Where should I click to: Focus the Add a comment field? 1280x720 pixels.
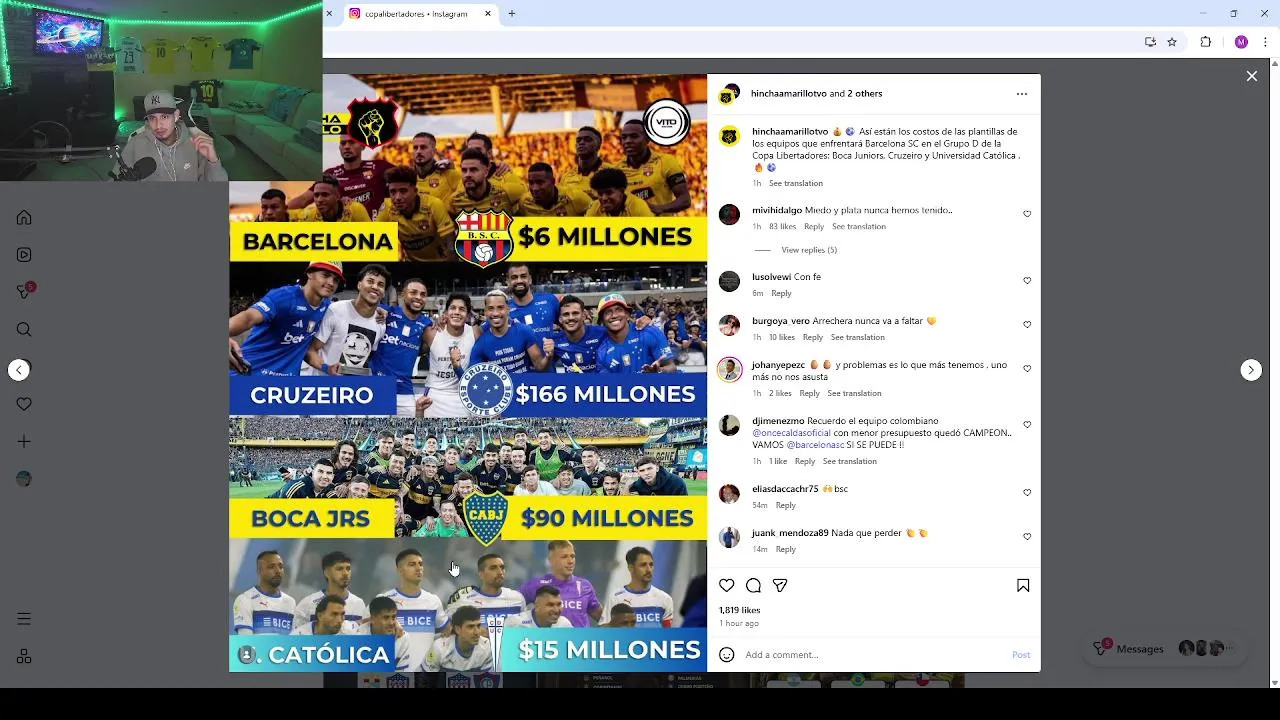pyautogui.click(x=870, y=655)
